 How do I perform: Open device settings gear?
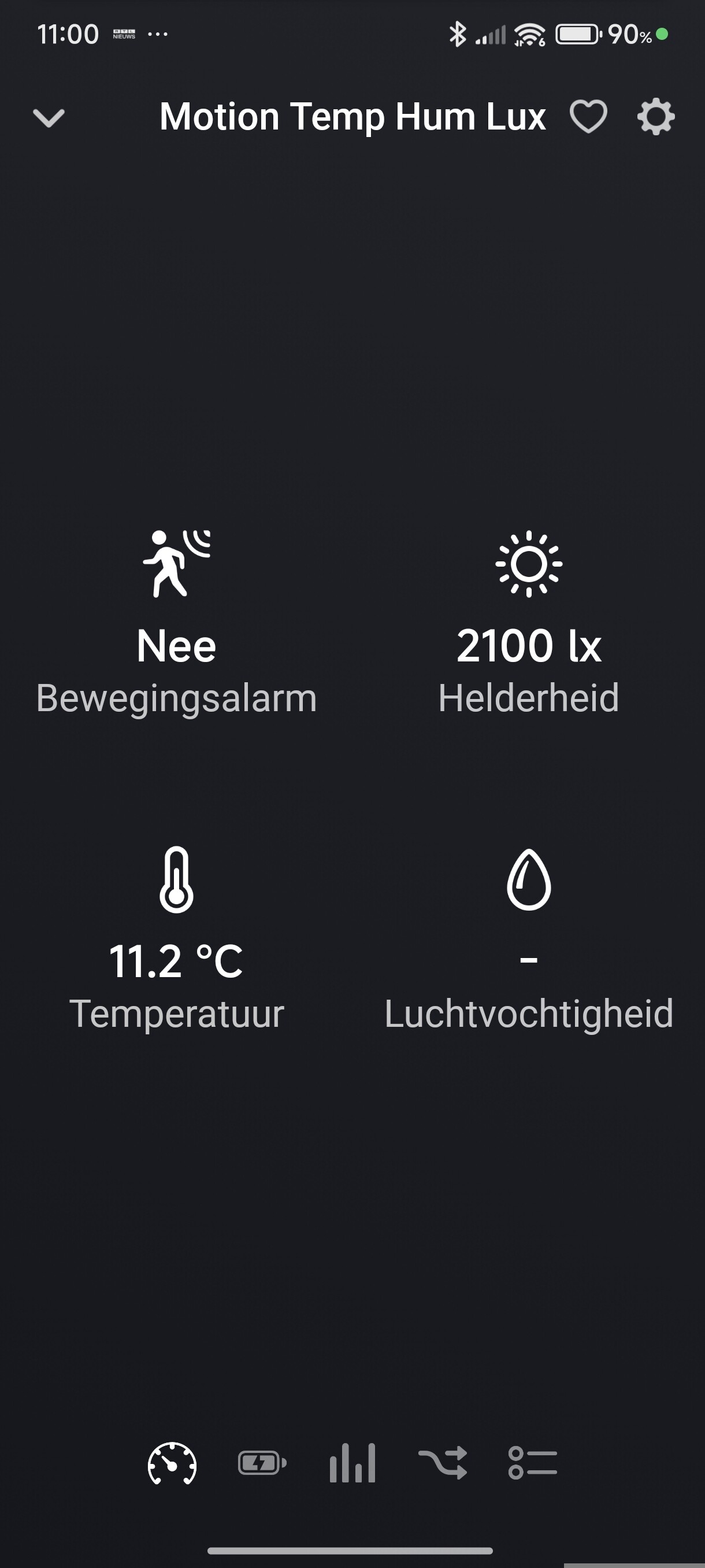pos(656,116)
